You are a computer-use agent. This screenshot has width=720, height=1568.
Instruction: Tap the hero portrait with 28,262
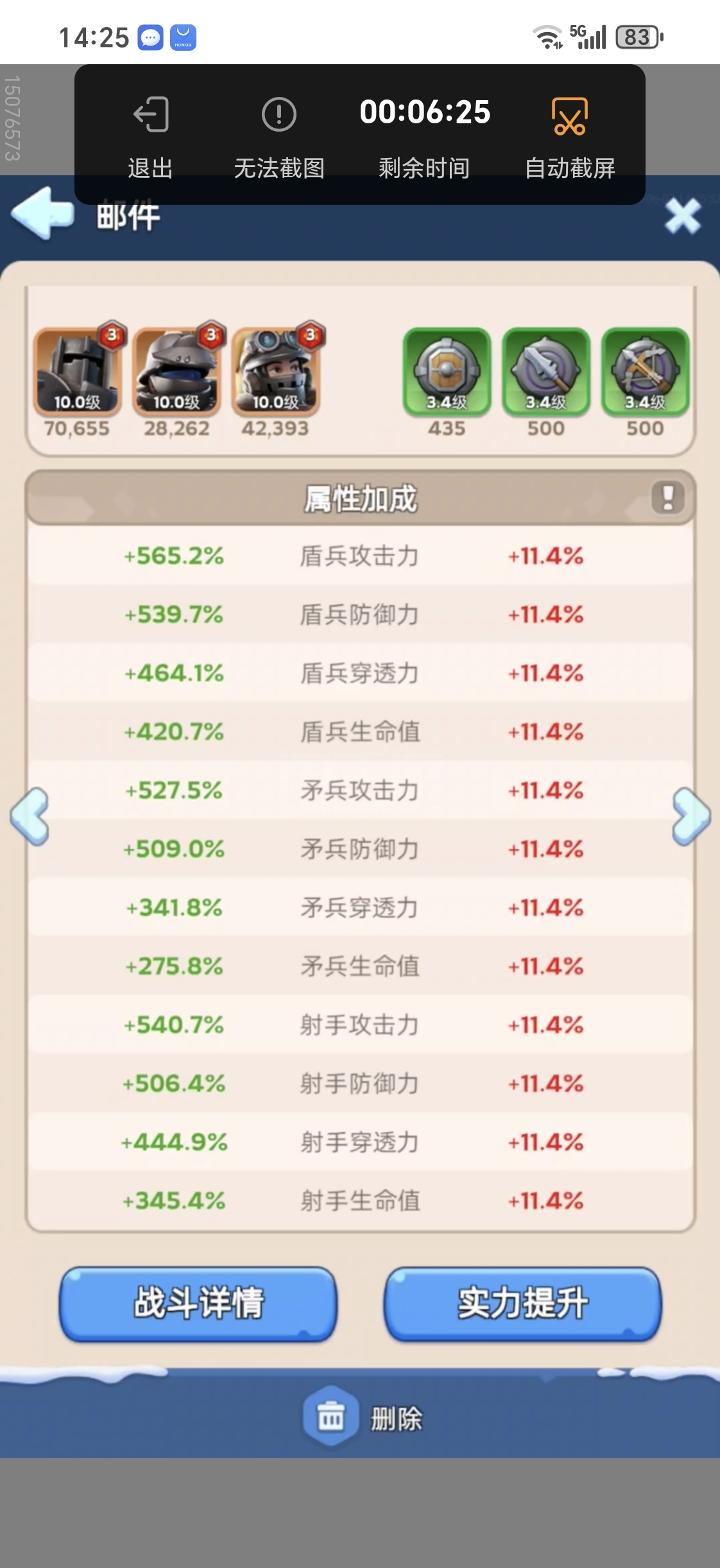(177, 371)
